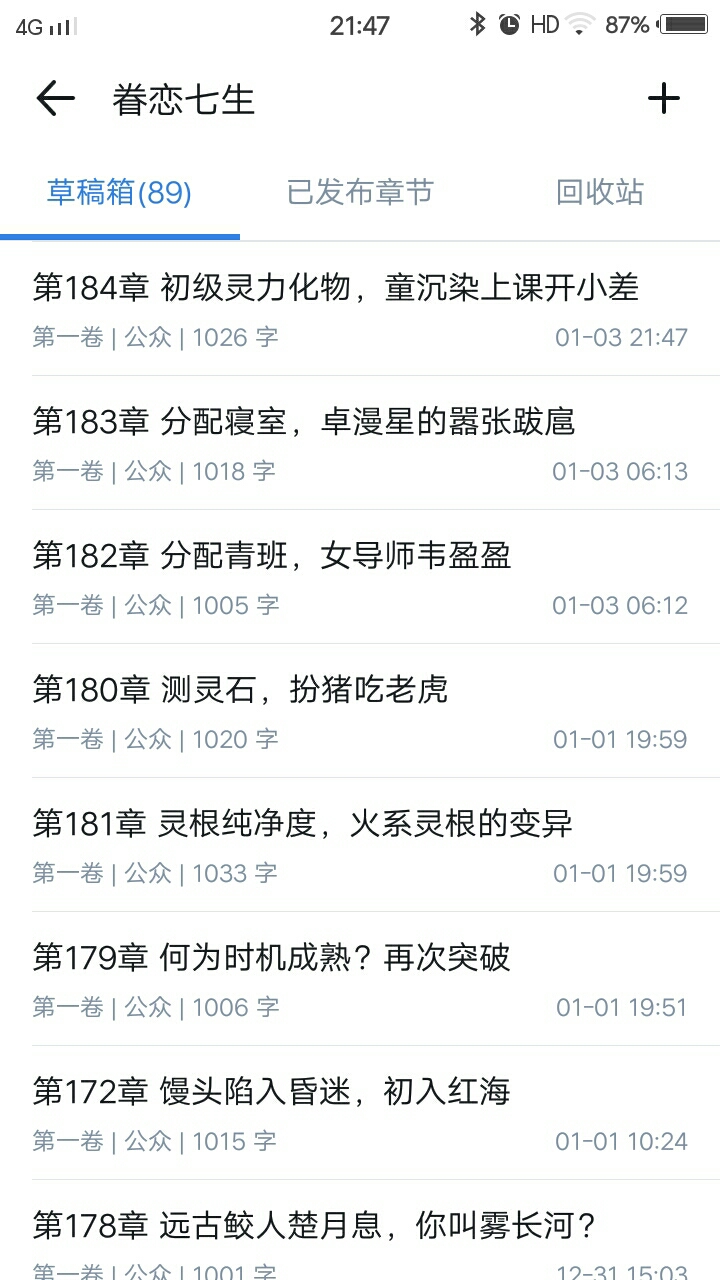Switch to the 已发布章节 tab

point(360,192)
